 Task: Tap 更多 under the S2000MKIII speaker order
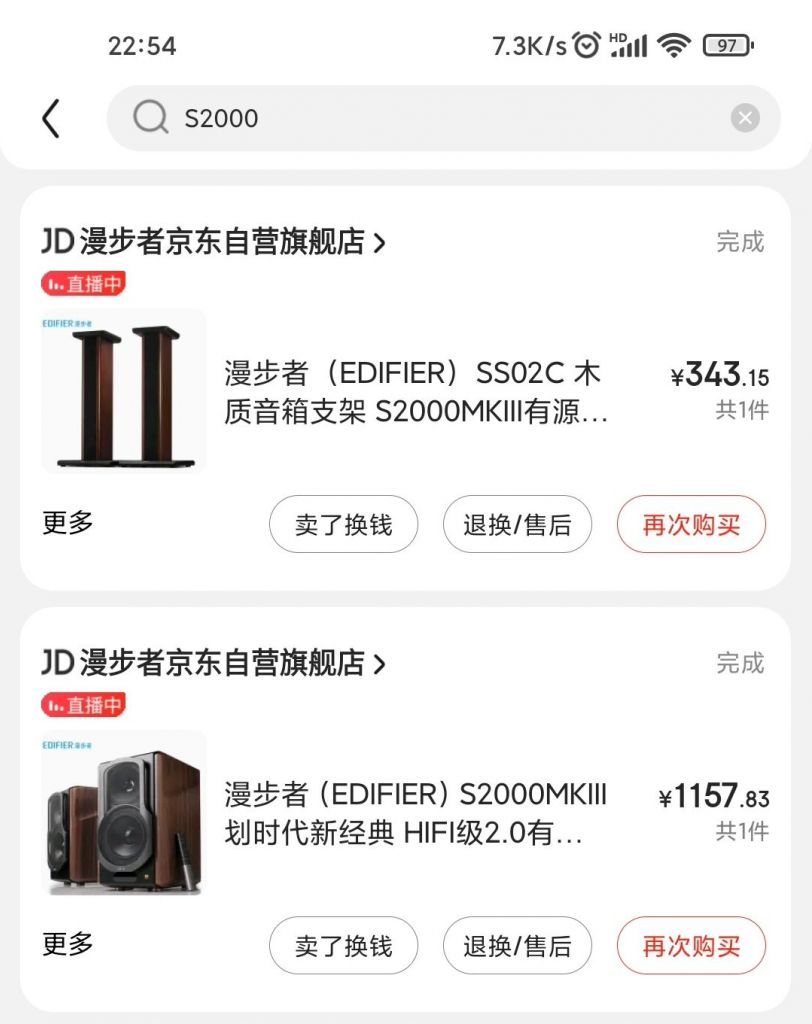click(x=64, y=944)
